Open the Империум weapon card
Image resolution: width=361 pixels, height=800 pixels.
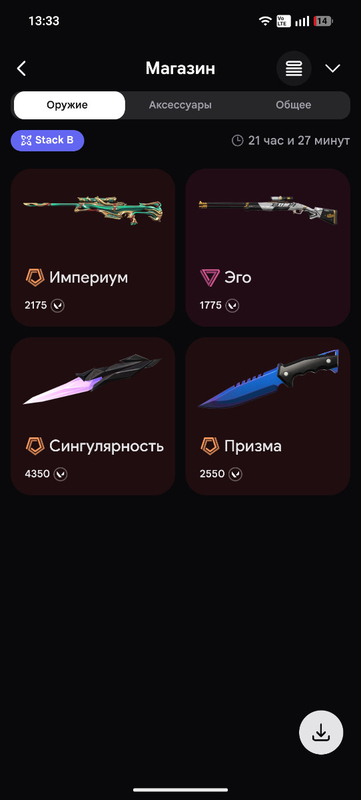(x=93, y=247)
